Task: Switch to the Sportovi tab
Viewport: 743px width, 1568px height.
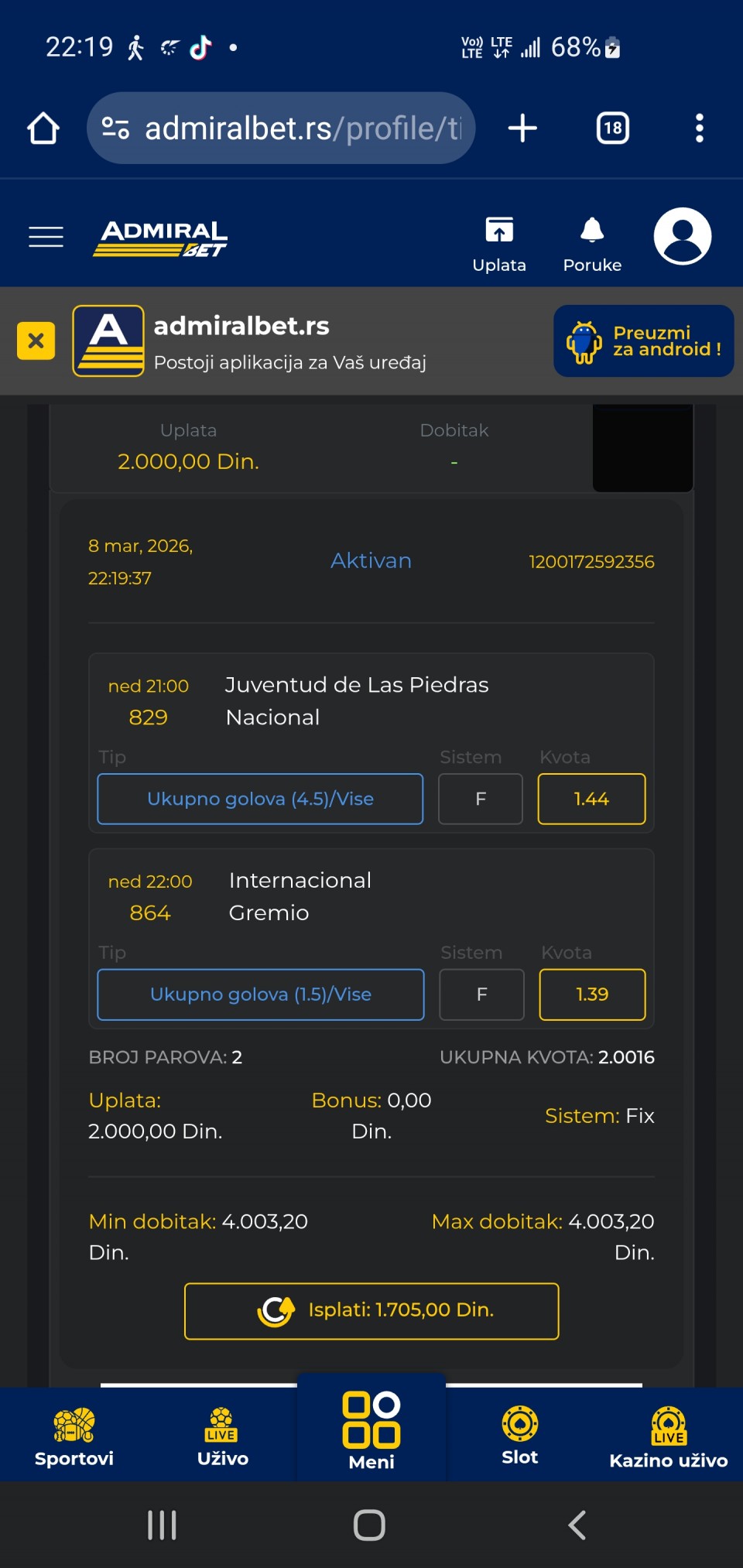Action: pyautogui.click(x=74, y=1437)
